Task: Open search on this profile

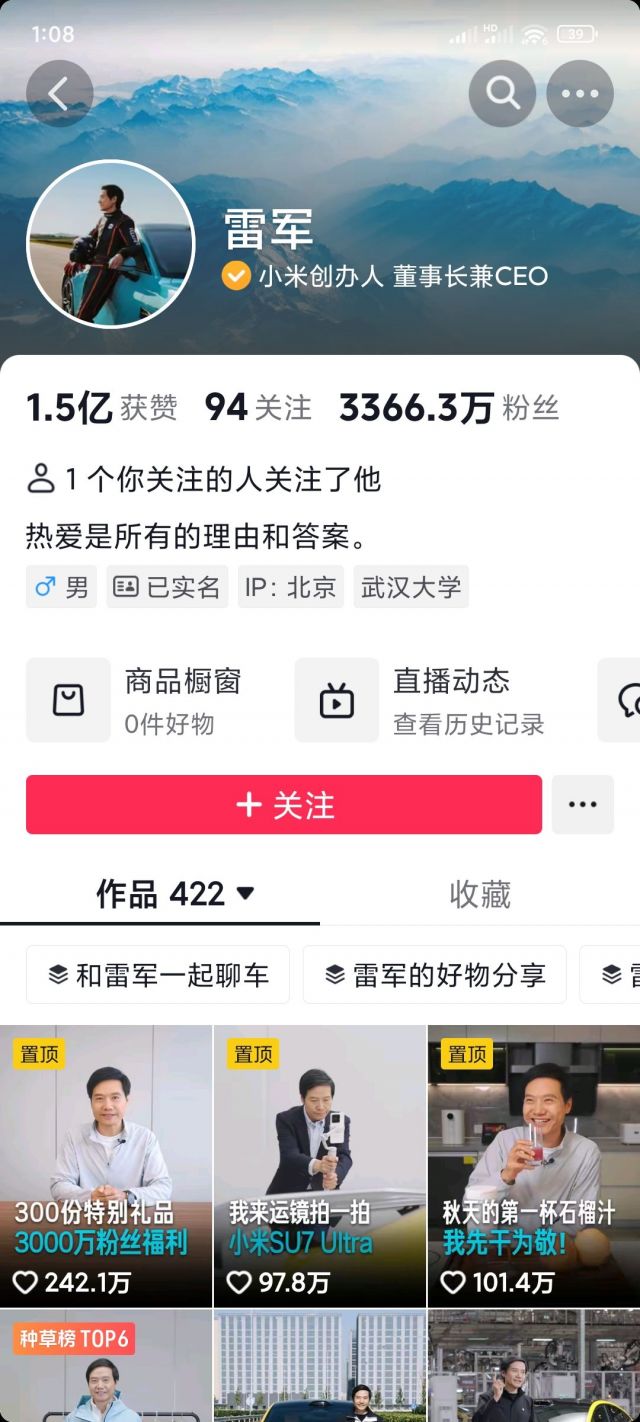Action: pos(502,94)
